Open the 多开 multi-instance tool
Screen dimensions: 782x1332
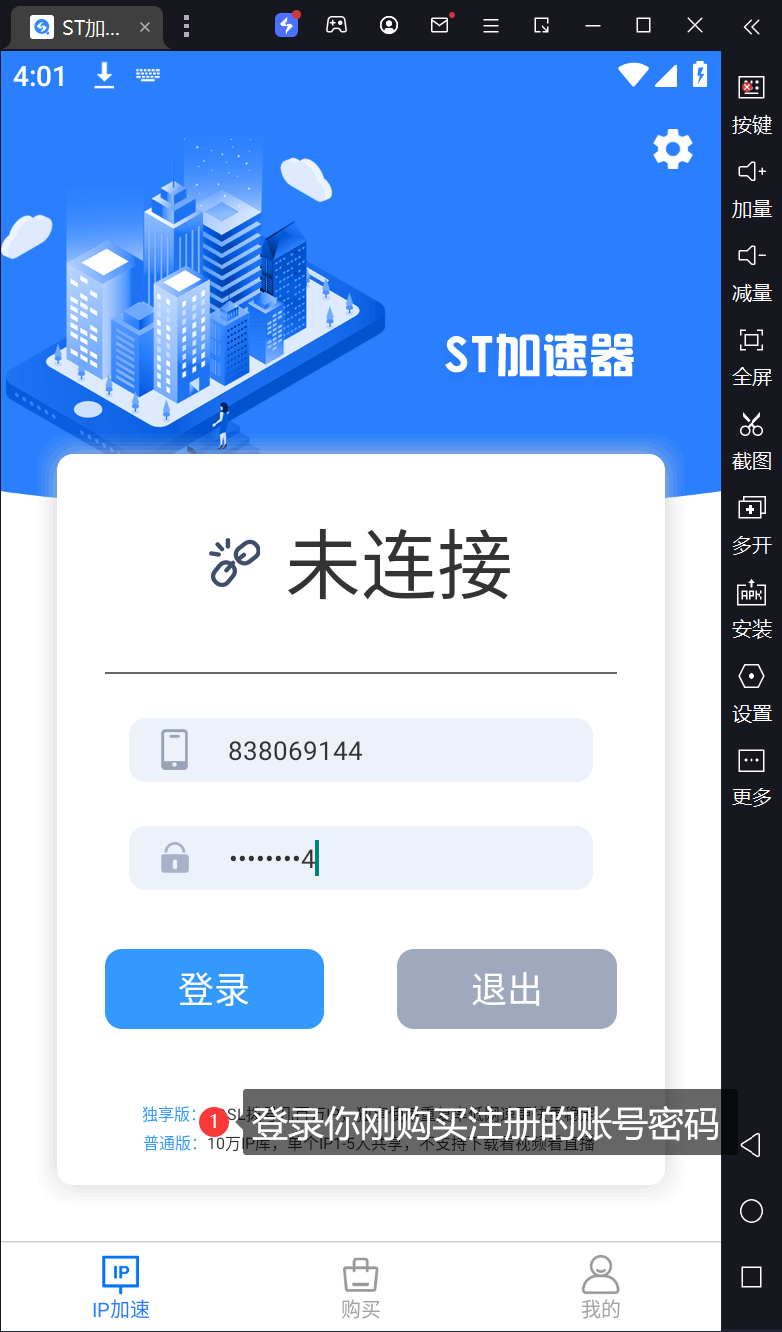(x=751, y=522)
